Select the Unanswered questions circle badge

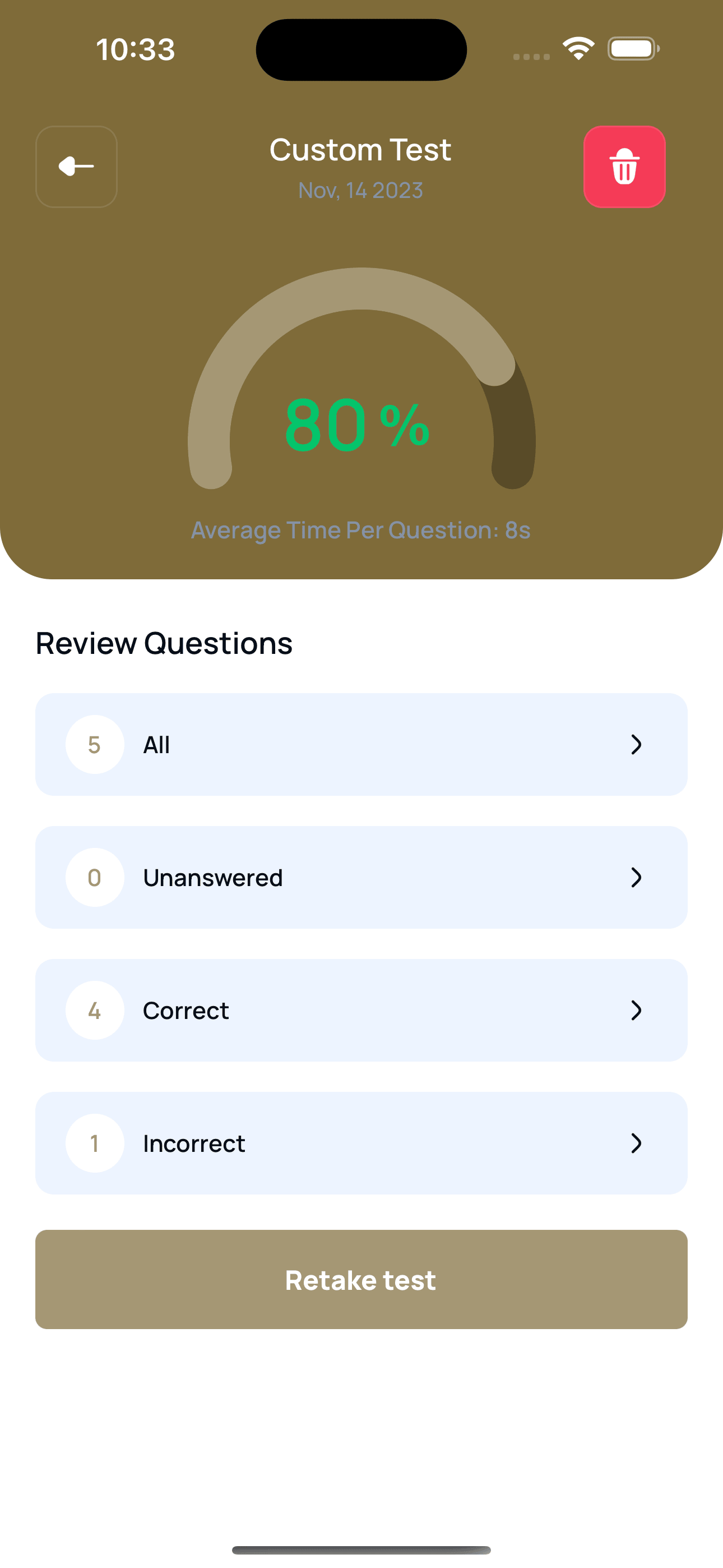pos(94,877)
